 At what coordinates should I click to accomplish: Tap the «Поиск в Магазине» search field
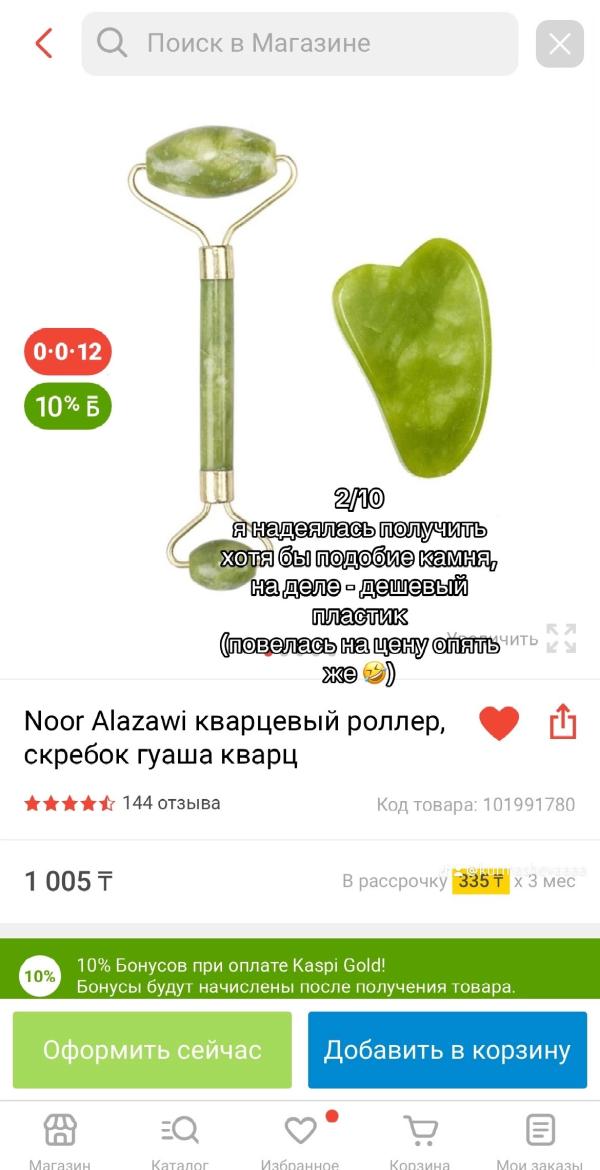pos(300,43)
